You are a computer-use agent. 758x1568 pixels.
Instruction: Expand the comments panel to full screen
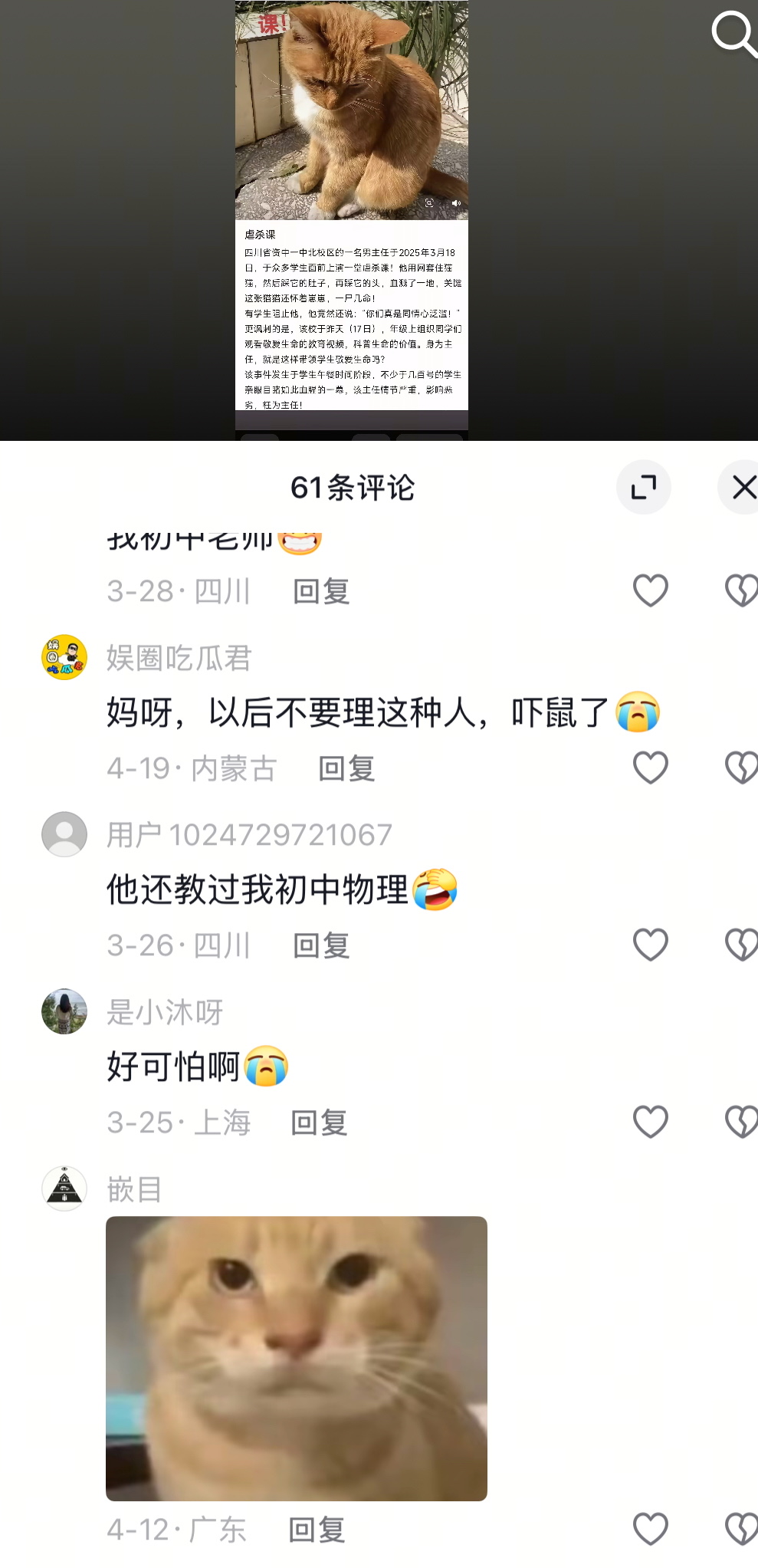[x=643, y=487]
